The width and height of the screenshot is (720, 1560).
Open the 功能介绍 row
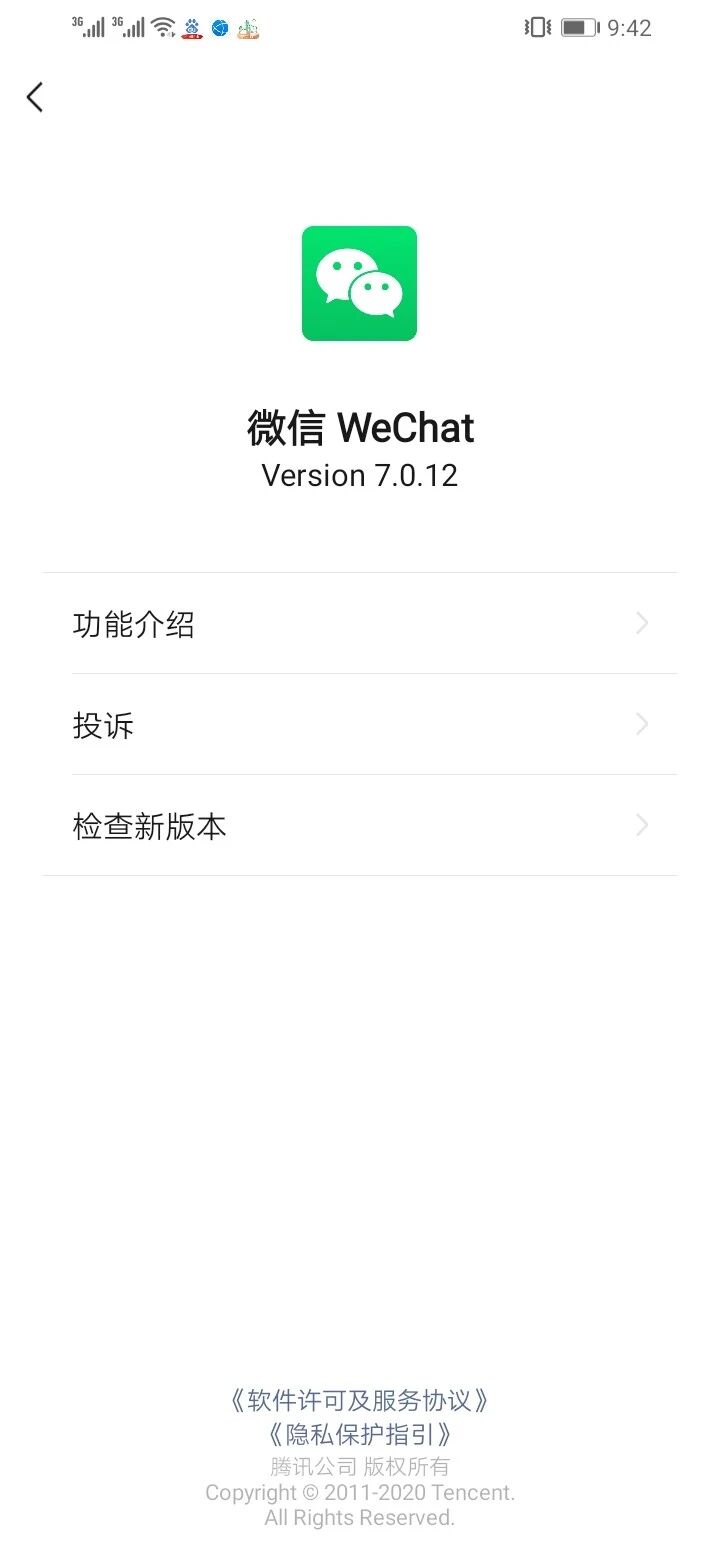tap(360, 624)
